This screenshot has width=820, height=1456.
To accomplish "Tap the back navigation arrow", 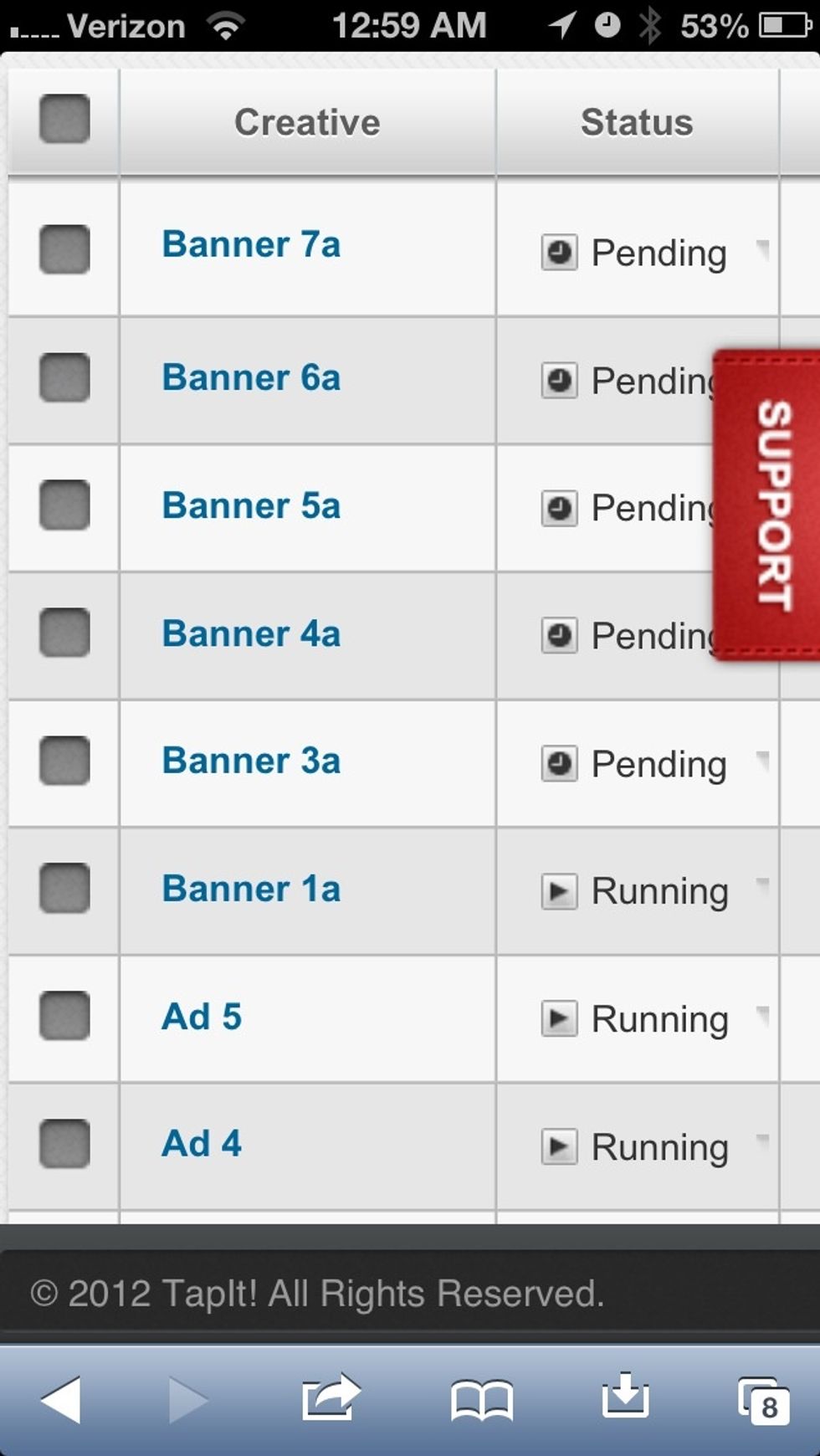I will click(x=59, y=1397).
